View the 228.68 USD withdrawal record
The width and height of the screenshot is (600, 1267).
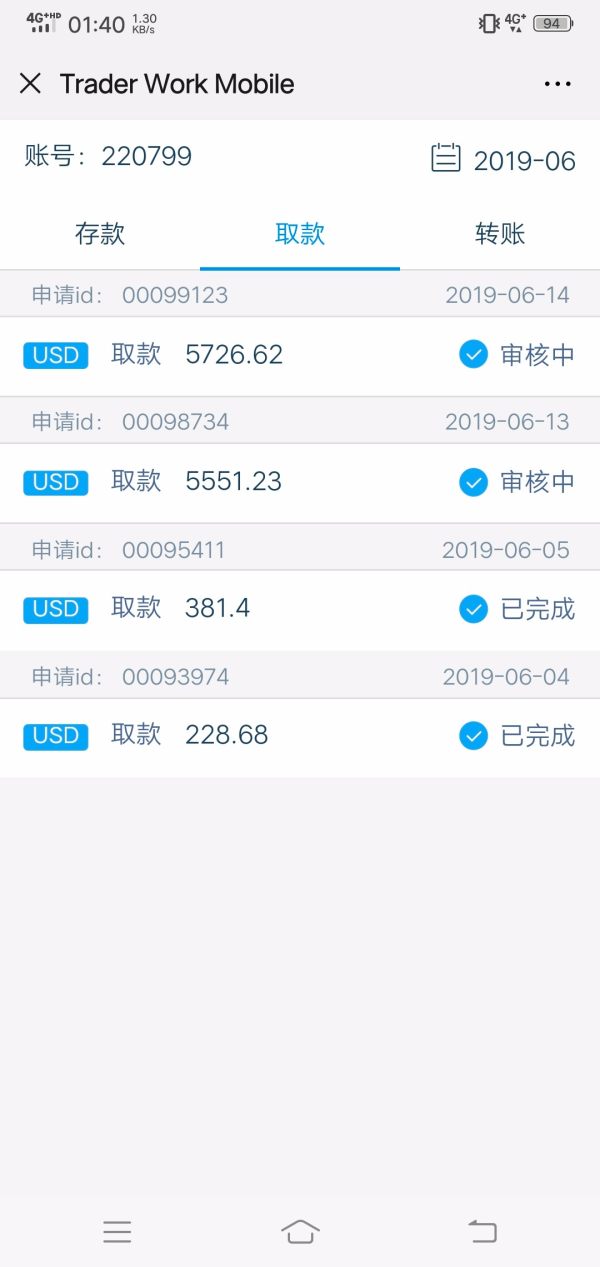click(x=300, y=736)
